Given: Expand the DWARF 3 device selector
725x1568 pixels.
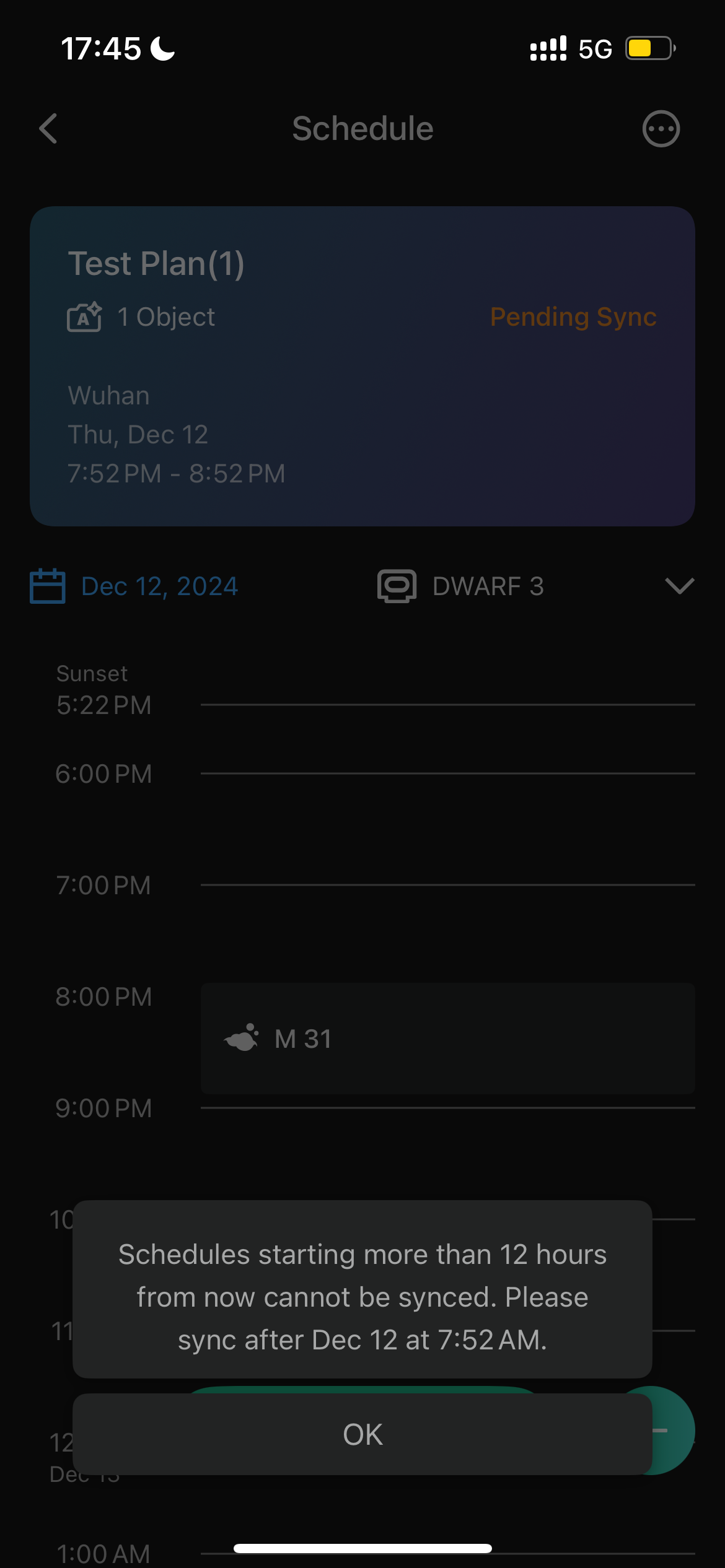Looking at the screenshot, I should pyautogui.click(x=679, y=586).
